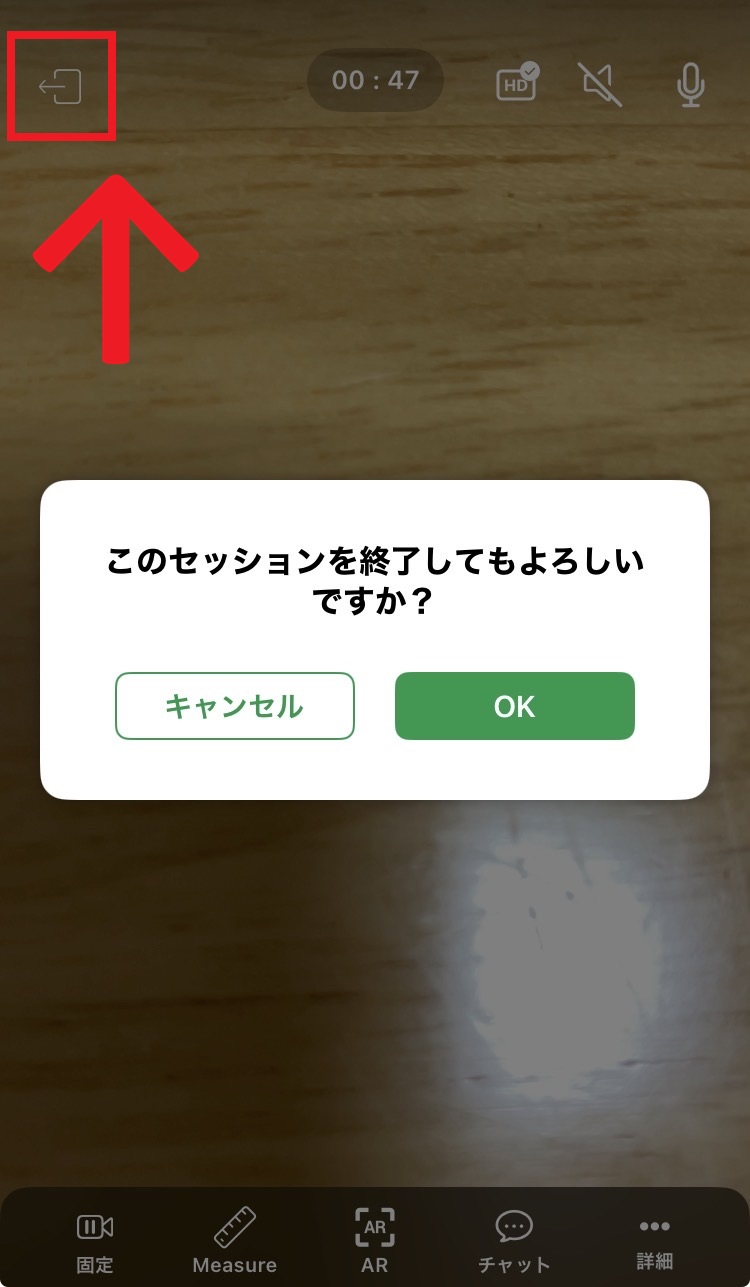Tap the exit session icon
Image resolution: width=750 pixels, height=1287 pixels.
click(x=60, y=87)
